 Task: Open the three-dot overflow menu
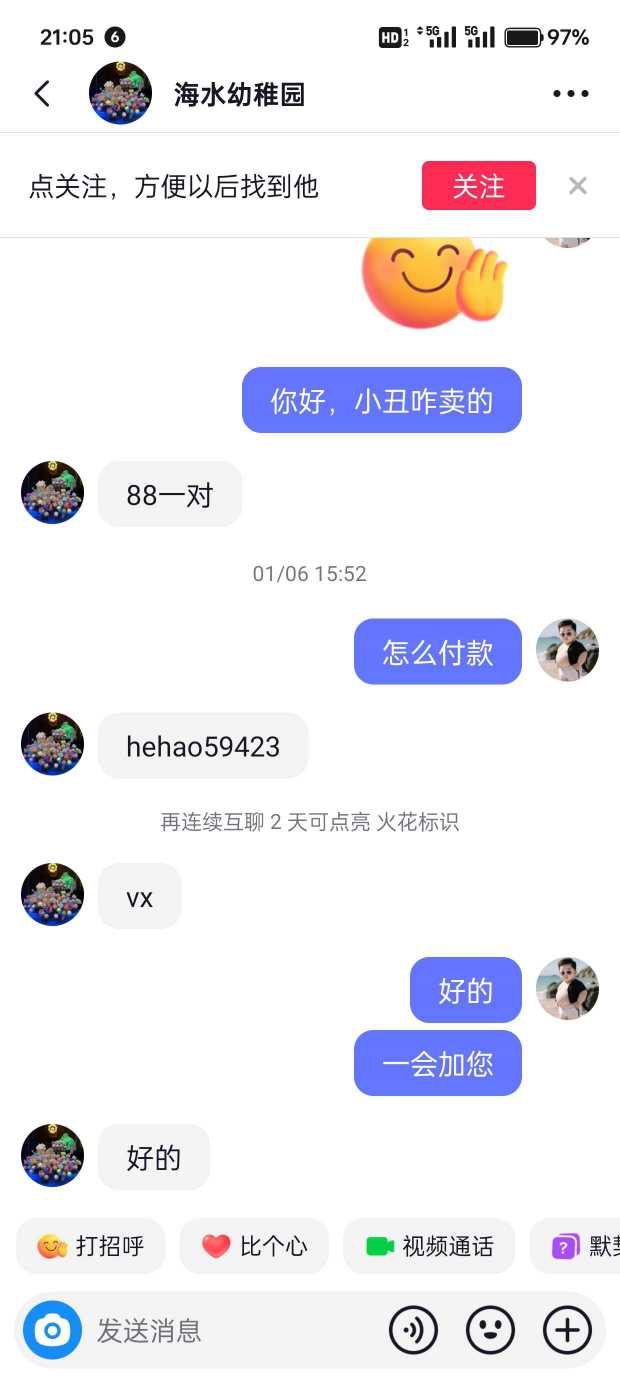[571, 94]
